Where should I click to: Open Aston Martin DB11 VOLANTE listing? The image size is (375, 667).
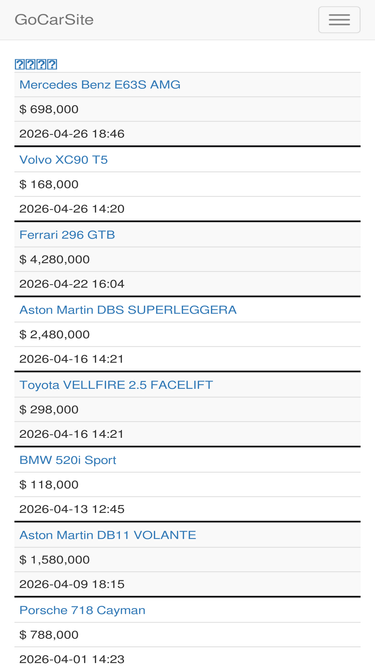108,535
